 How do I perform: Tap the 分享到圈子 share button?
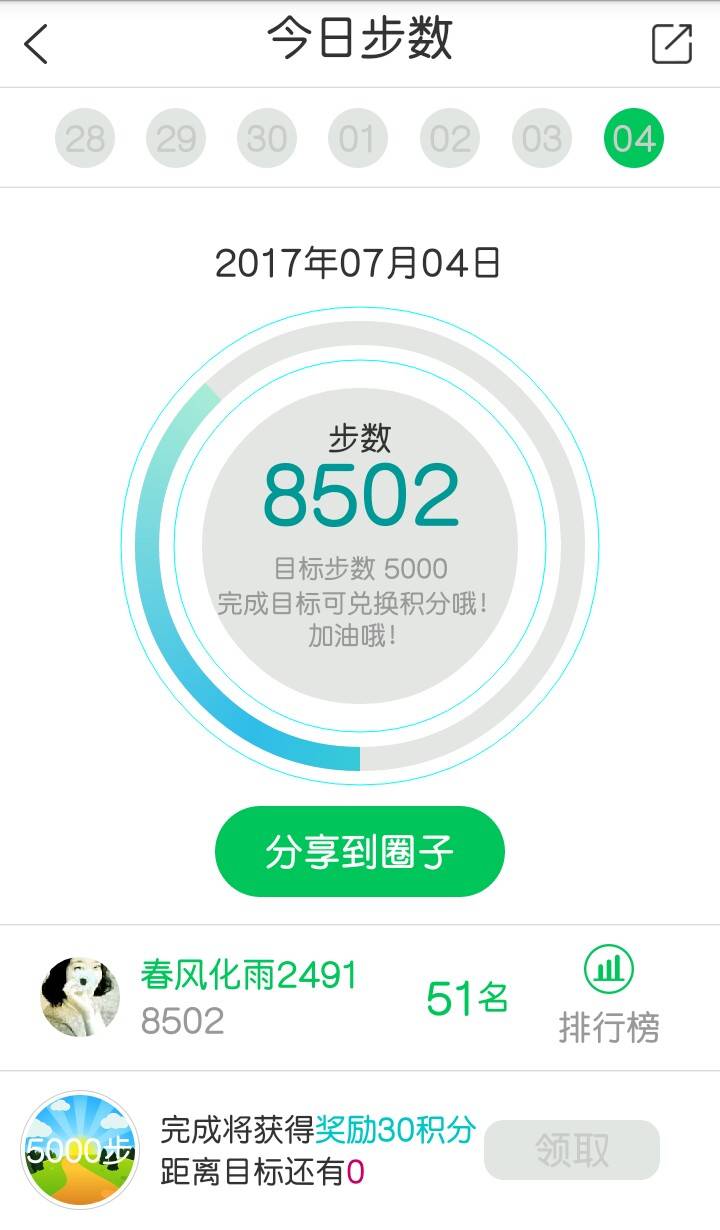pos(360,852)
